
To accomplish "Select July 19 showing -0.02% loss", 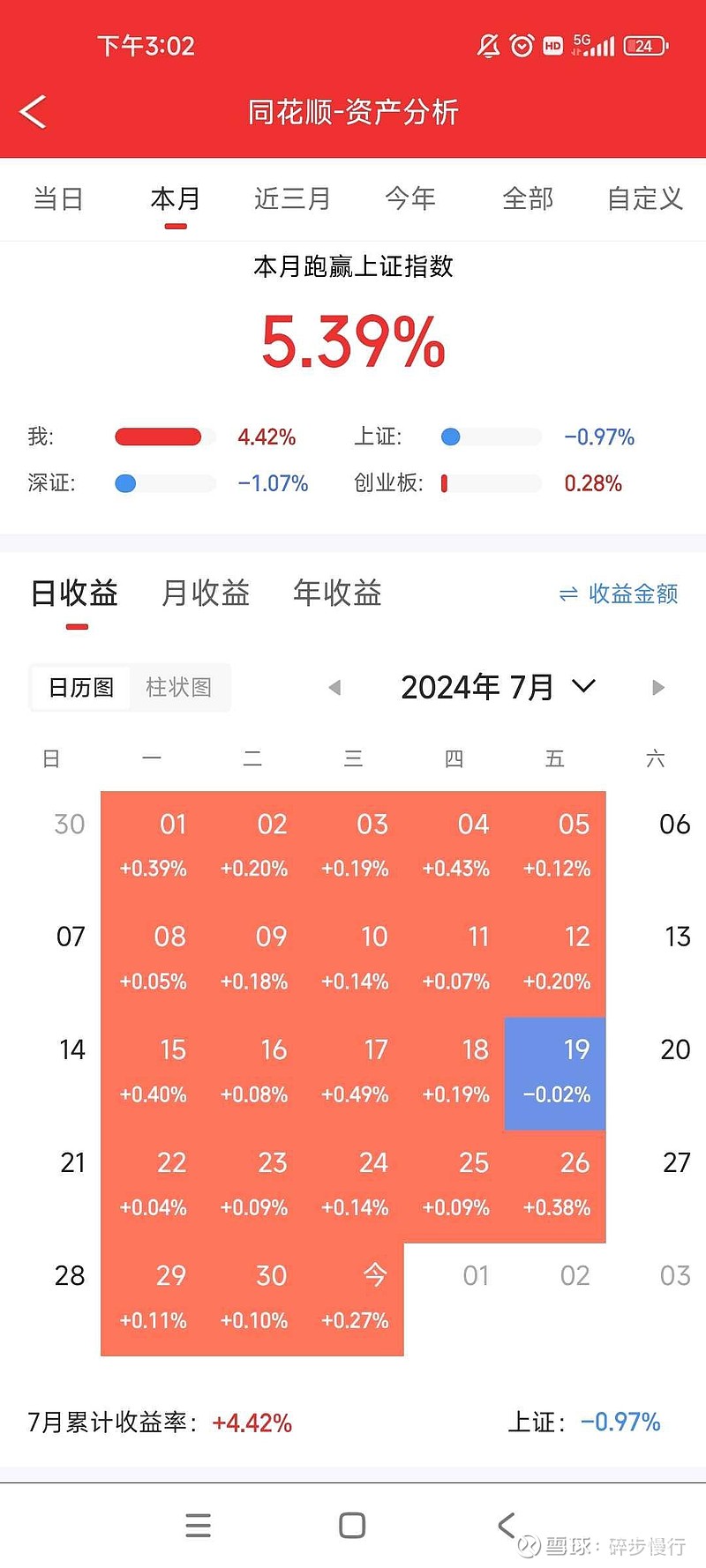I will pos(554,1072).
